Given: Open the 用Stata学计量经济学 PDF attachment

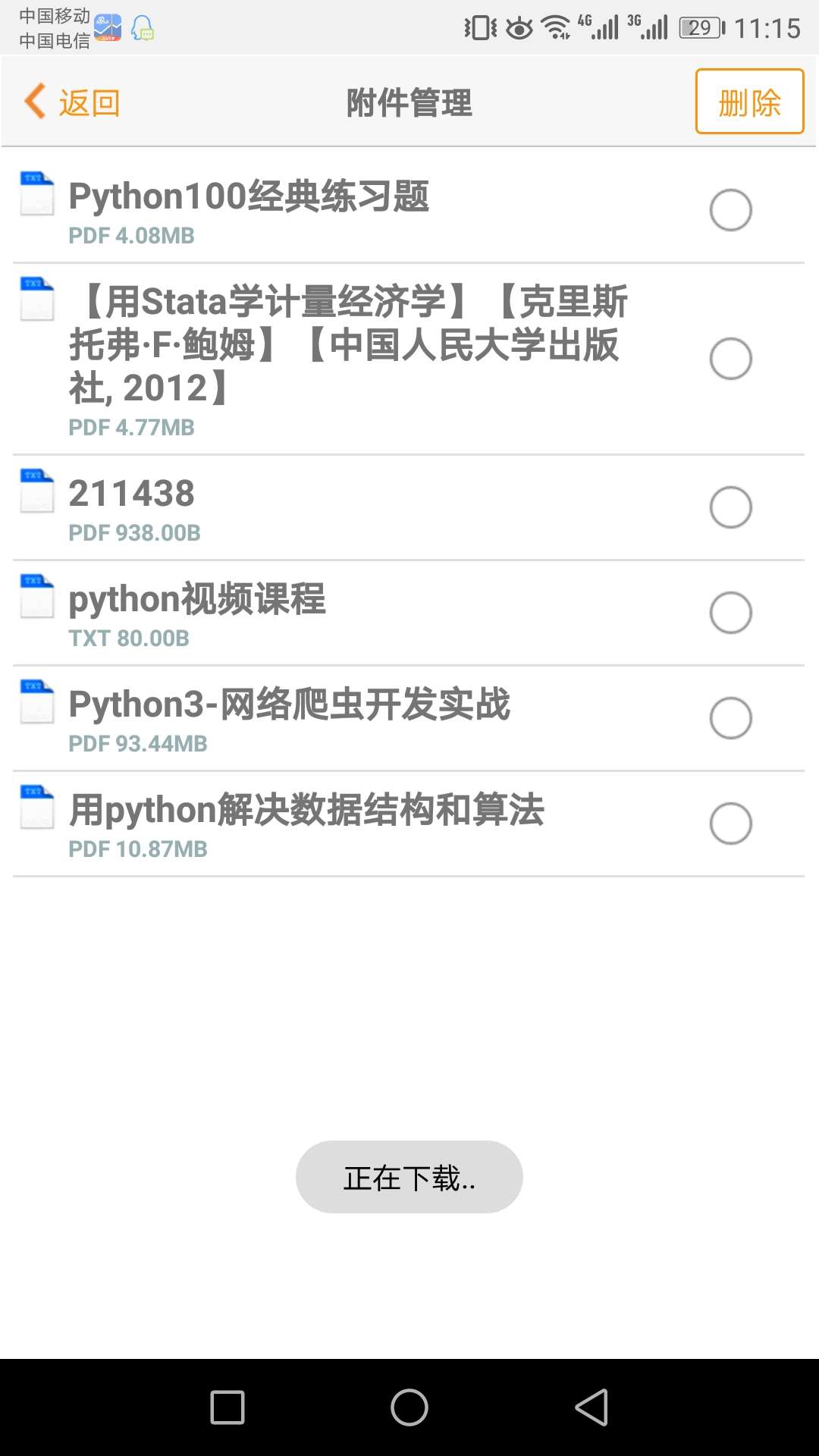Looking at the screenshot, I should [x=349, y=345].
